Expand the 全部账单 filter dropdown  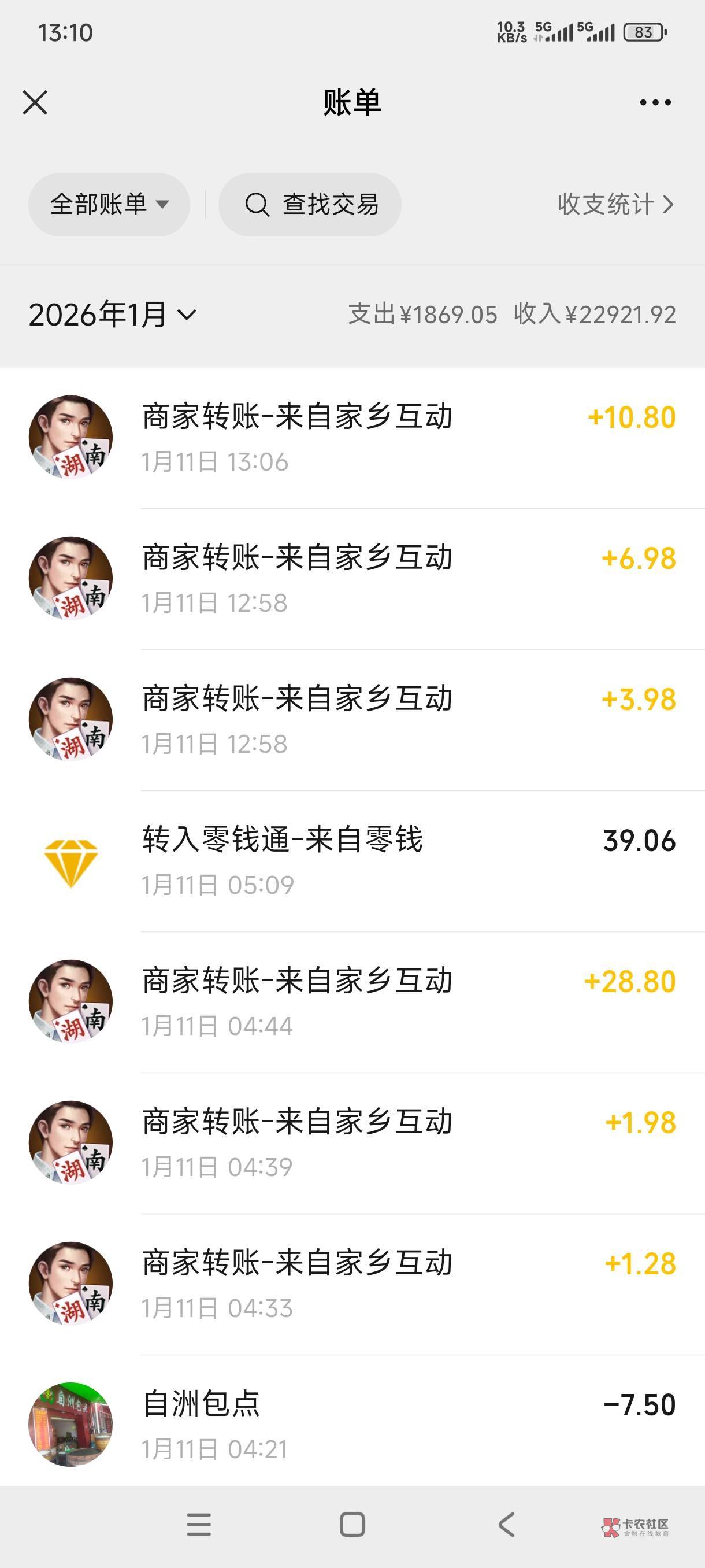point(109,205)
